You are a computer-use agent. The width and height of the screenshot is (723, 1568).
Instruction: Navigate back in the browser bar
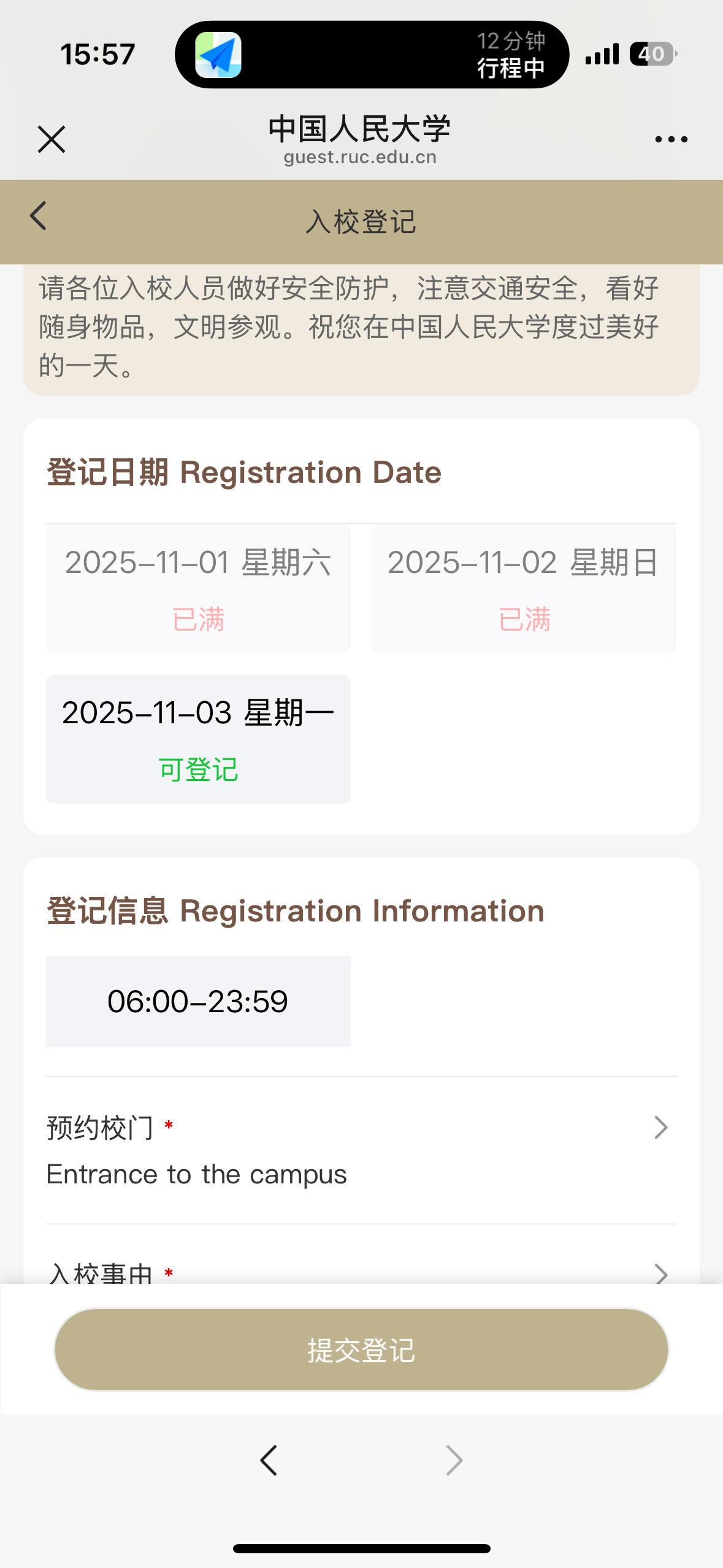(269, 1460)
